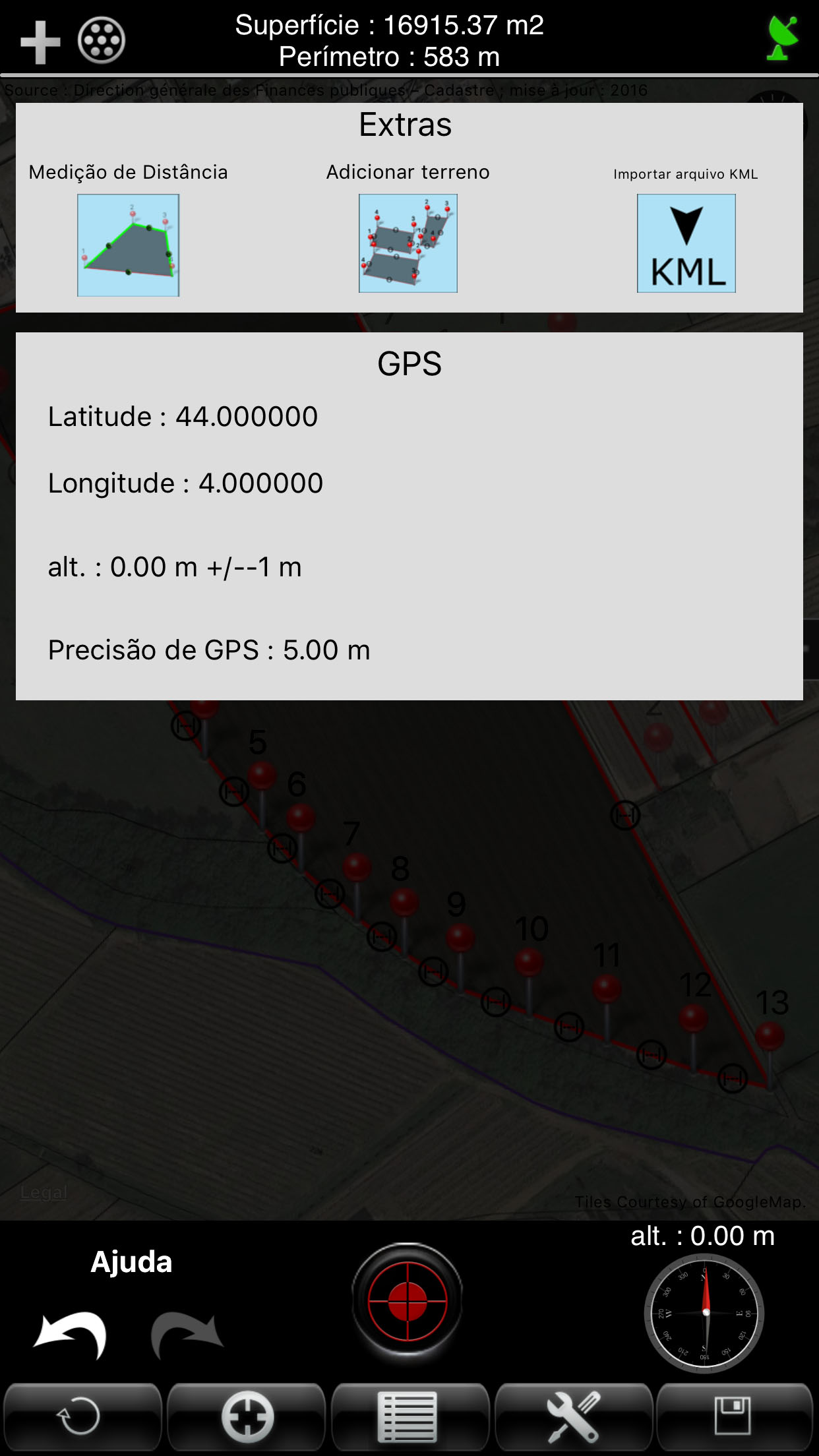
Task: Open Medição de Distância tool
Action: 129,245
